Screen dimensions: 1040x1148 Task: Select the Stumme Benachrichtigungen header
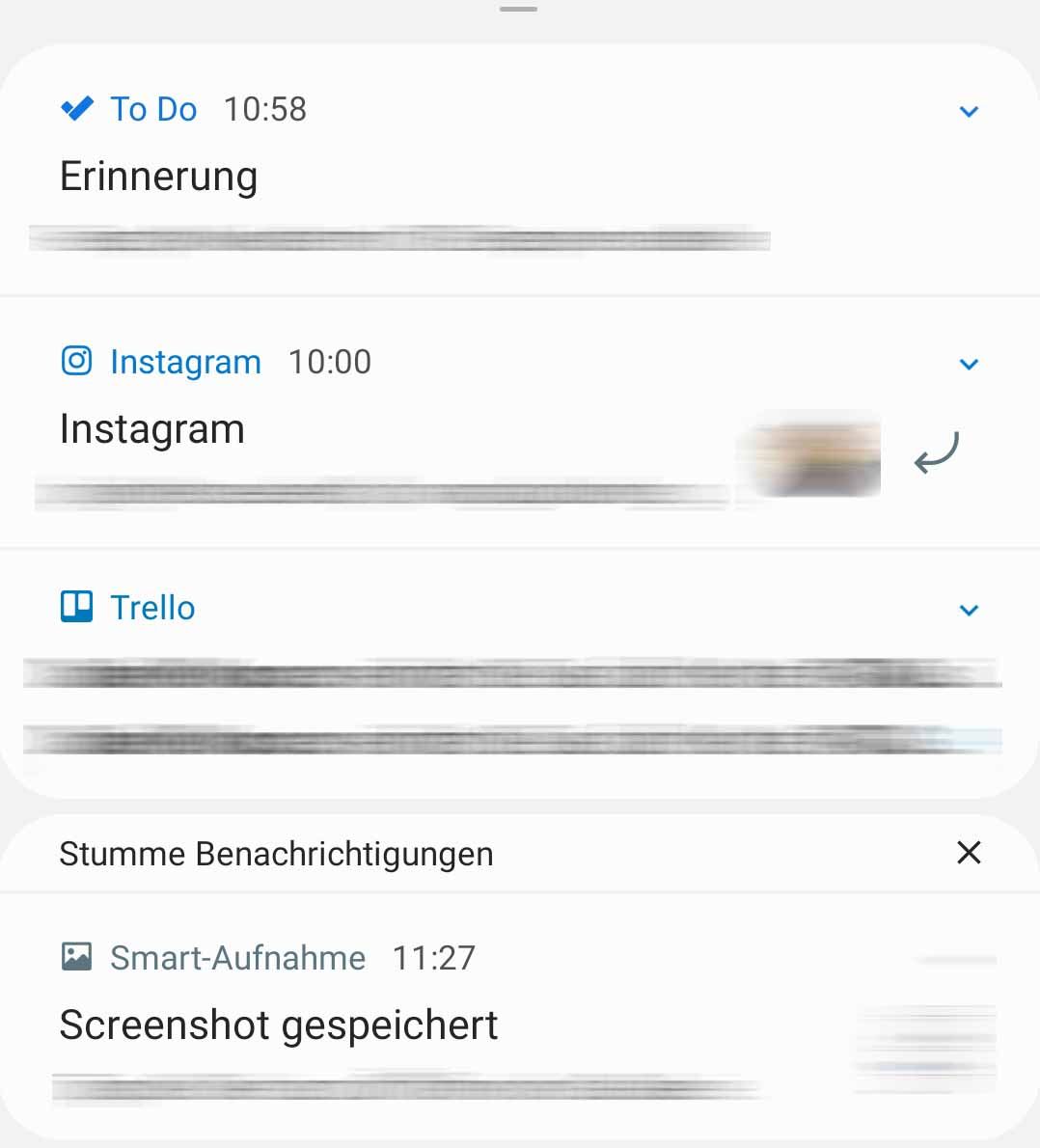coord(277,853)
